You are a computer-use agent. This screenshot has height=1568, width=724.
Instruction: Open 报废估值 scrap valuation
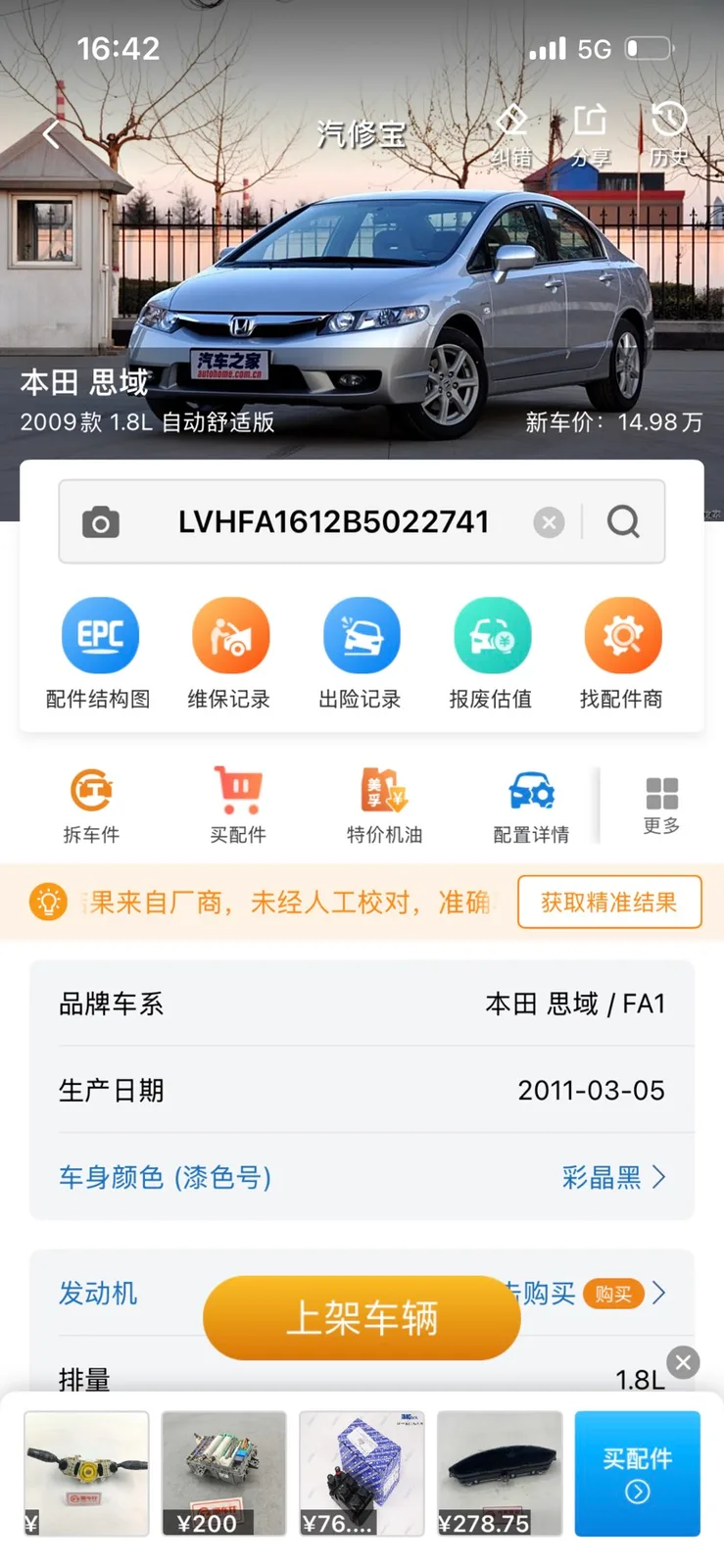tap(491, 654)
